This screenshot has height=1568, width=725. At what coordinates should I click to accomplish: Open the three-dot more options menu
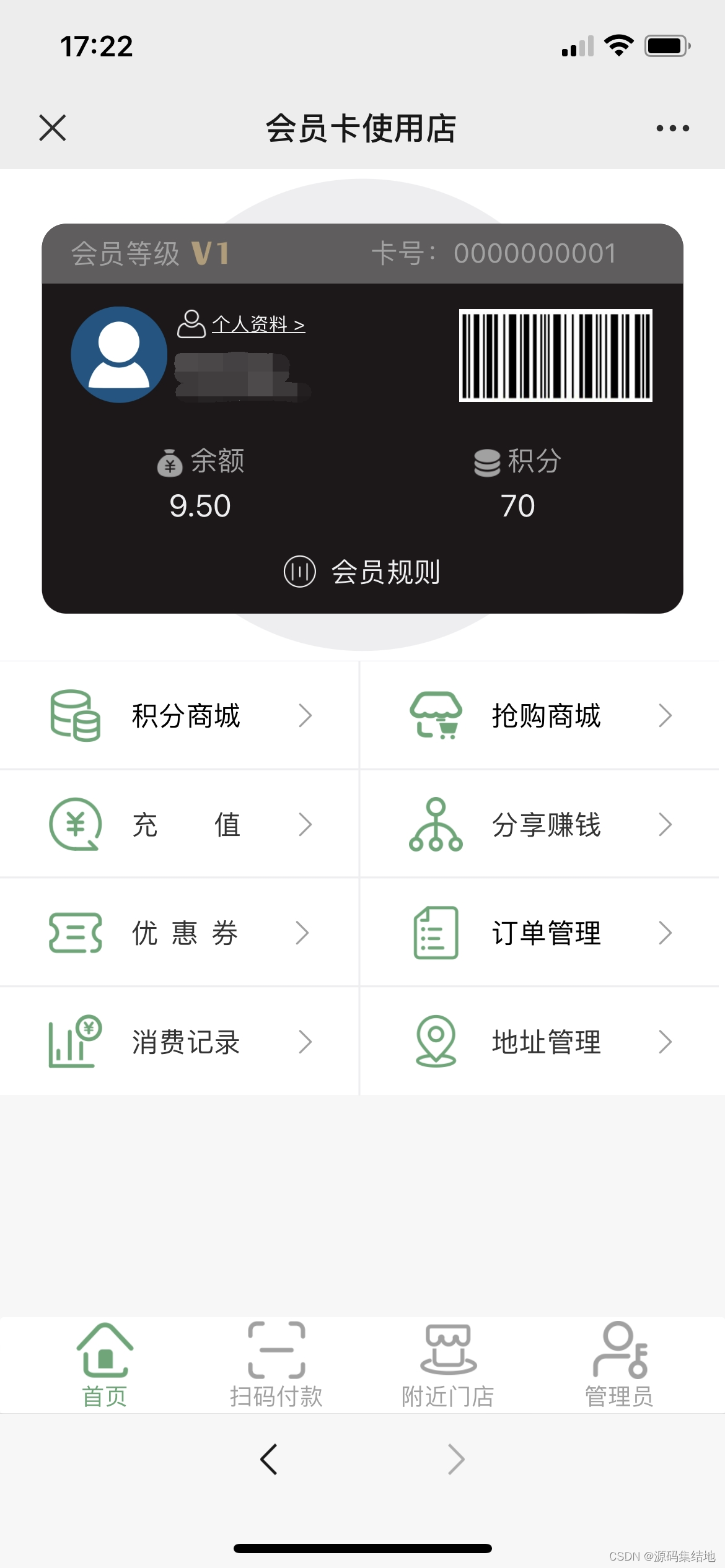coord(672,128)
